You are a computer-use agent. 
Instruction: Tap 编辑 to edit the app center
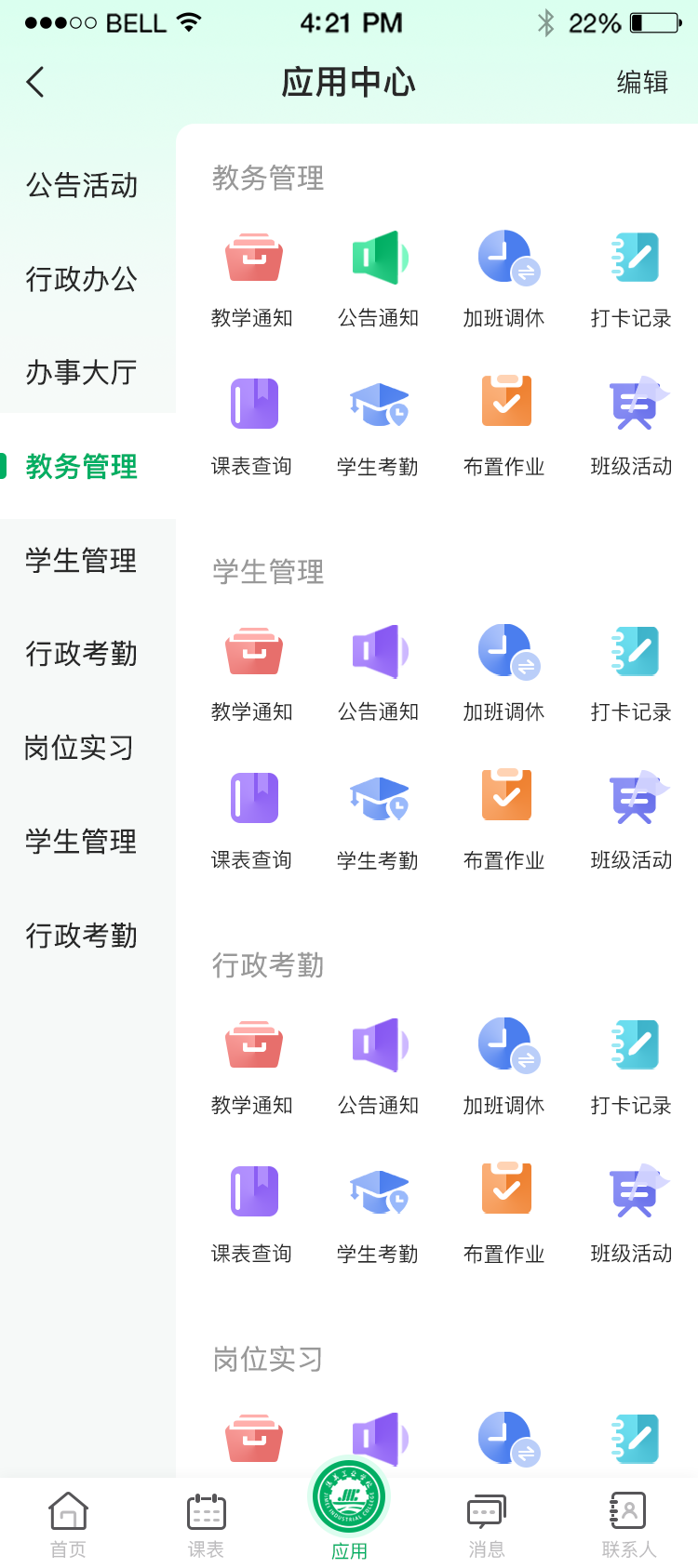642,82
